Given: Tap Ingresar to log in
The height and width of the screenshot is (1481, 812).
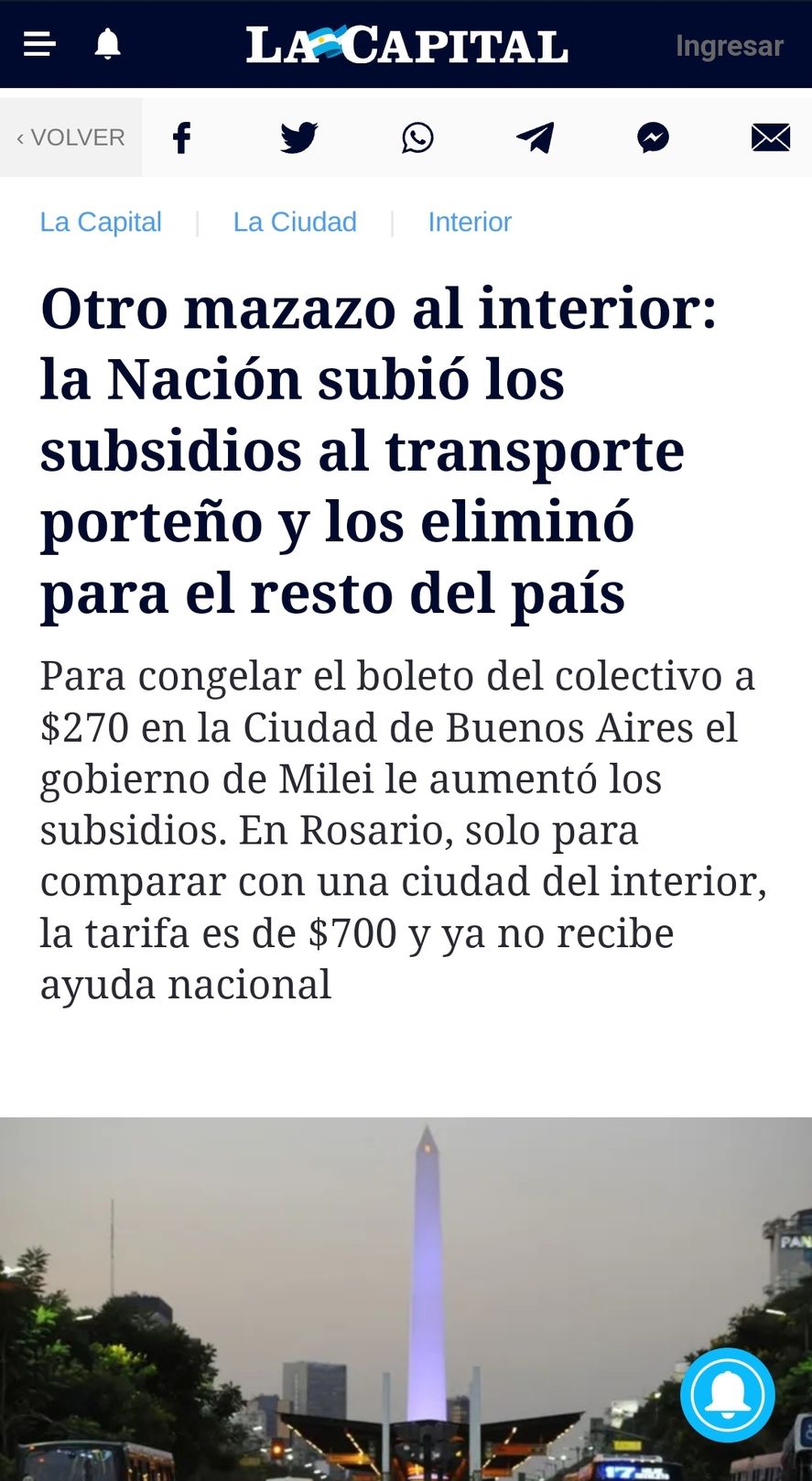Looking at the screenshot, I should [x=729, y=45].
